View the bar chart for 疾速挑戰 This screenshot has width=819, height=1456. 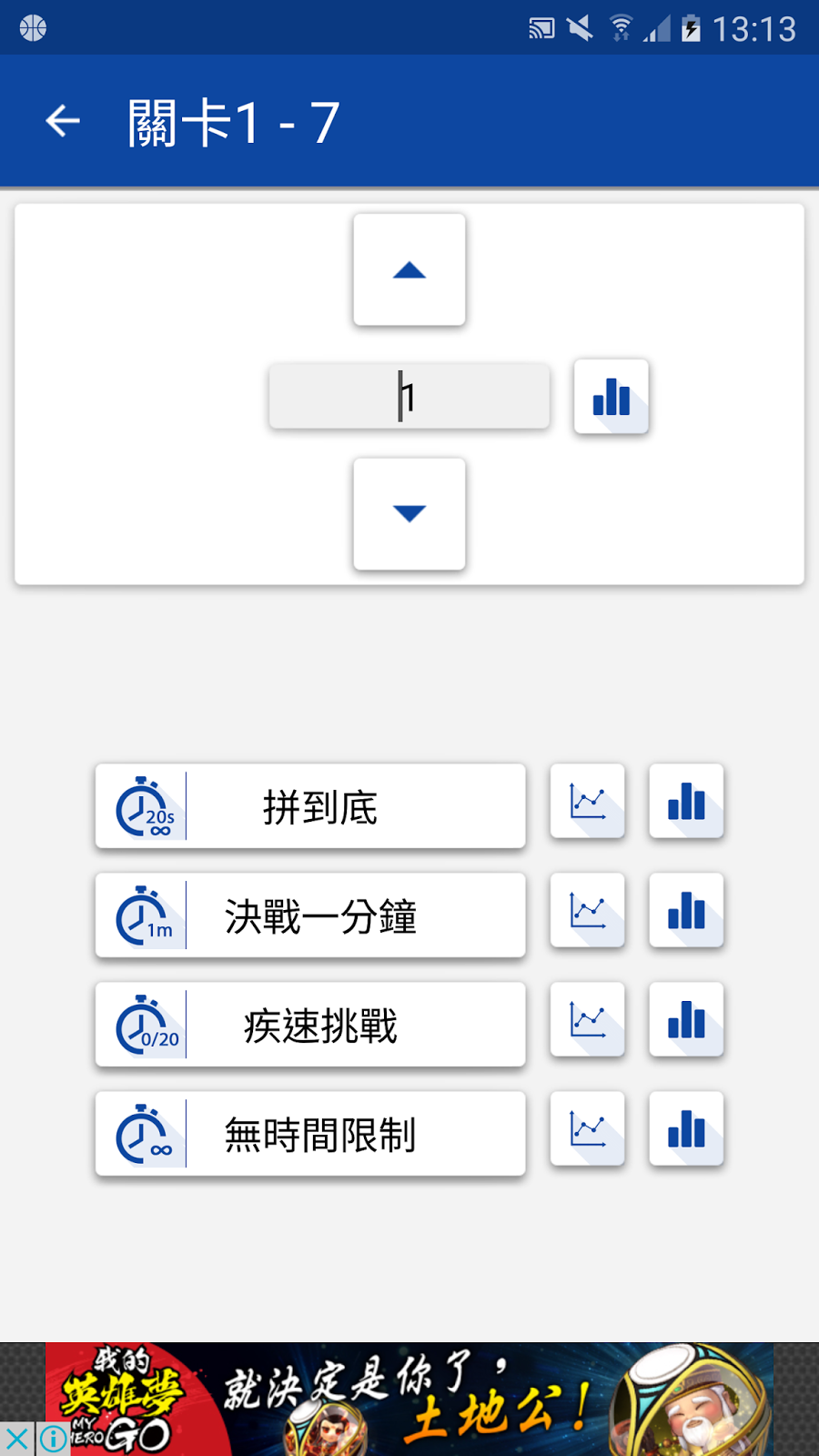[x=686, y=1019]
